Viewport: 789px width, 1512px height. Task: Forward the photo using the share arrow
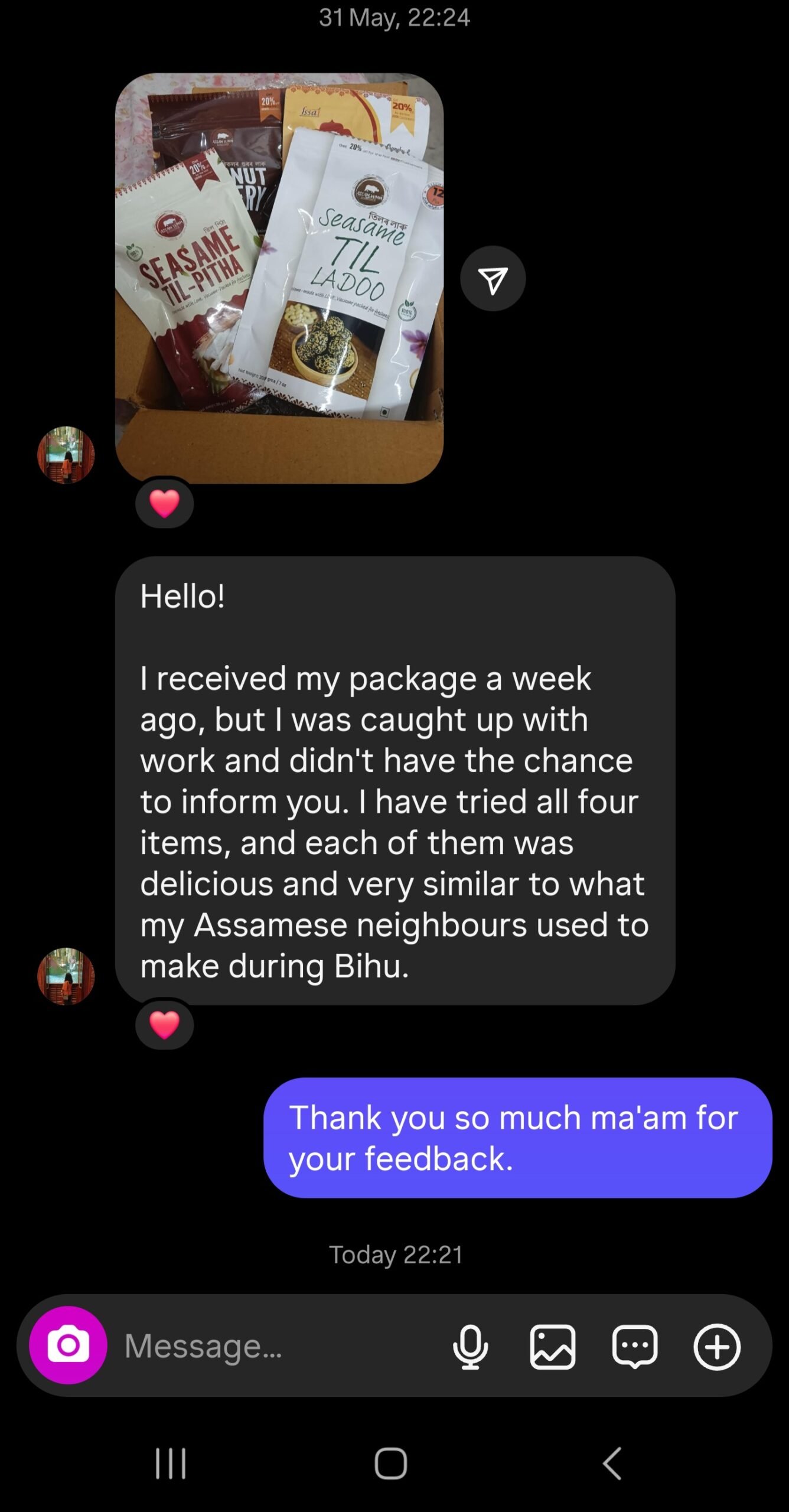(493, 279)
